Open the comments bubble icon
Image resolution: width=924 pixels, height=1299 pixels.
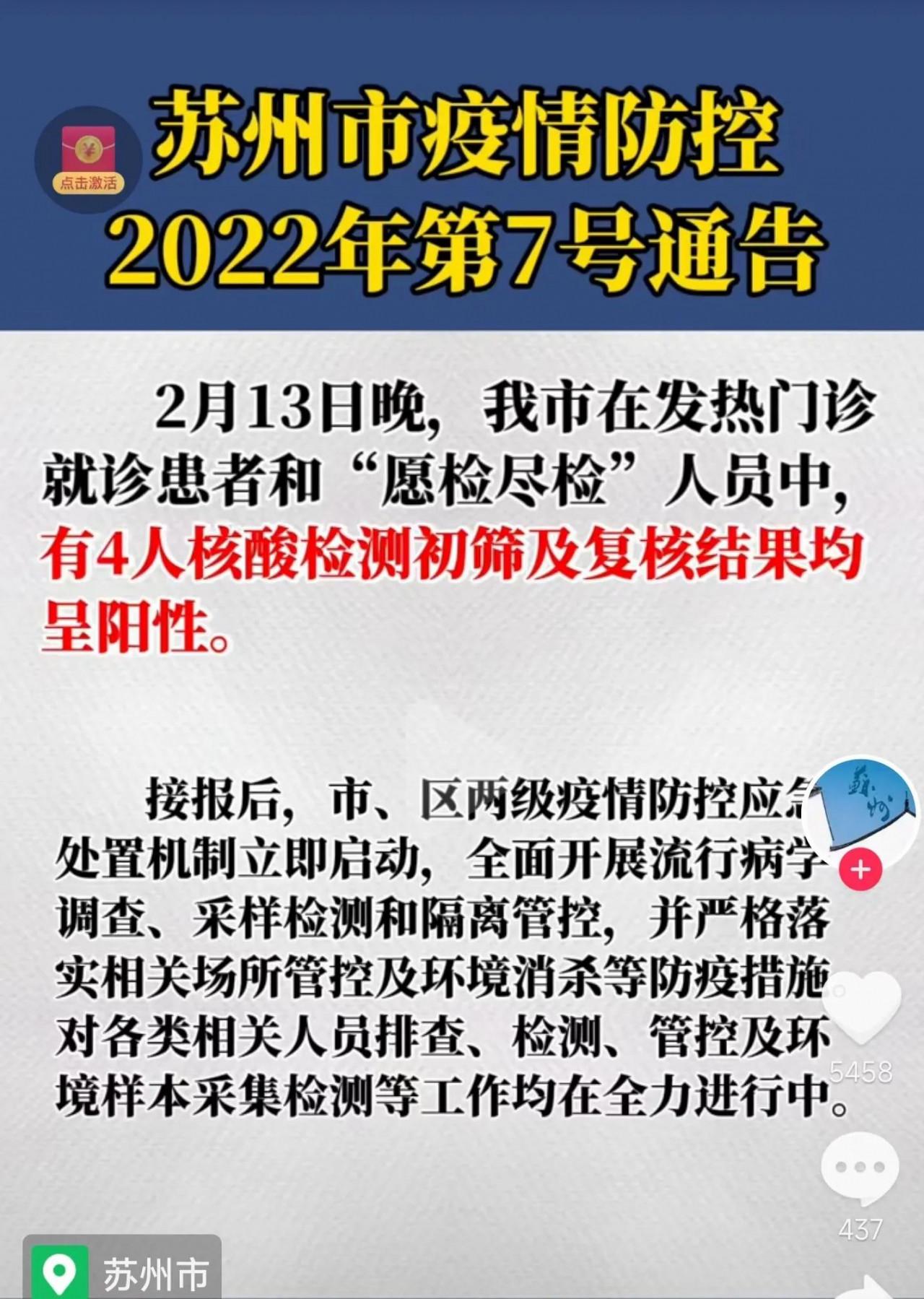860,1167
